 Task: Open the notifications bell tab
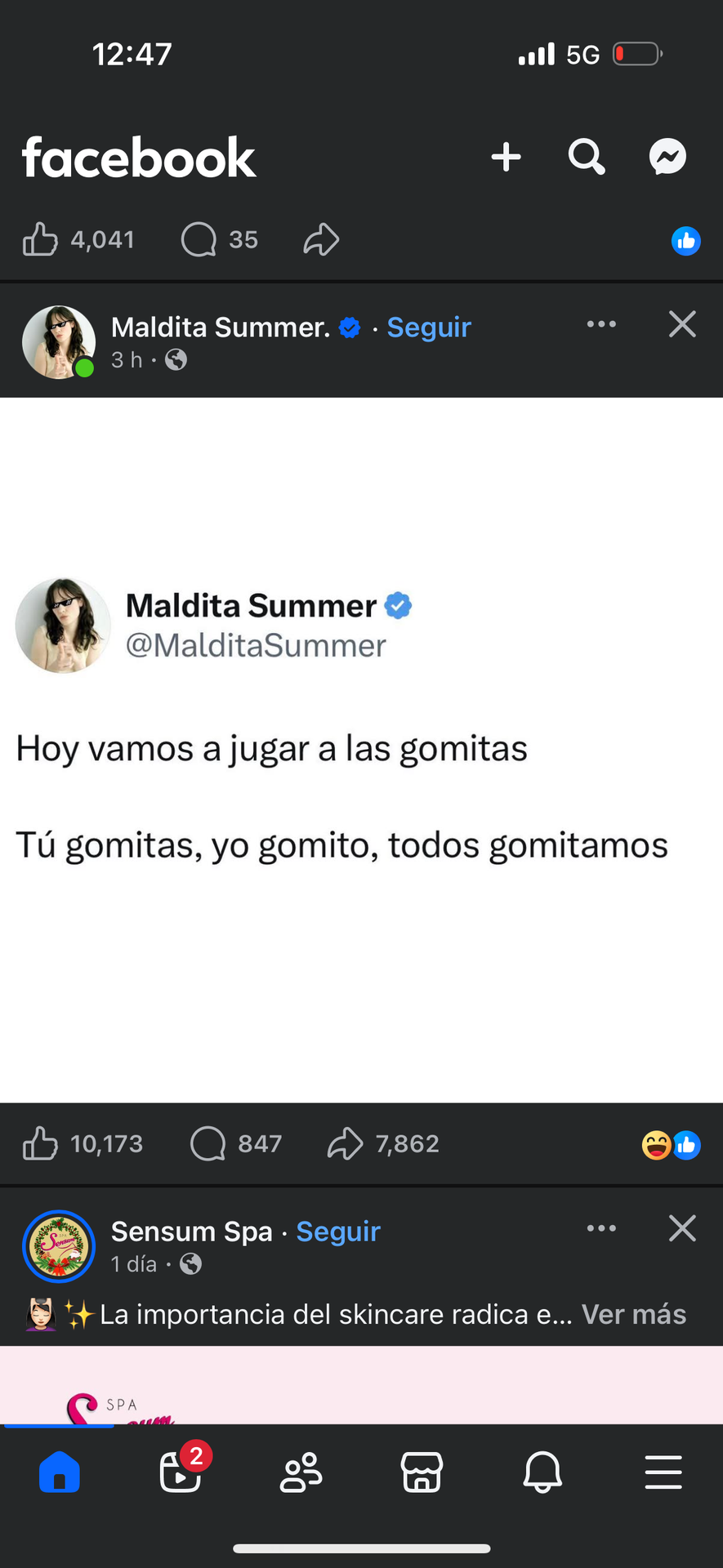(x=542, y=1472)
